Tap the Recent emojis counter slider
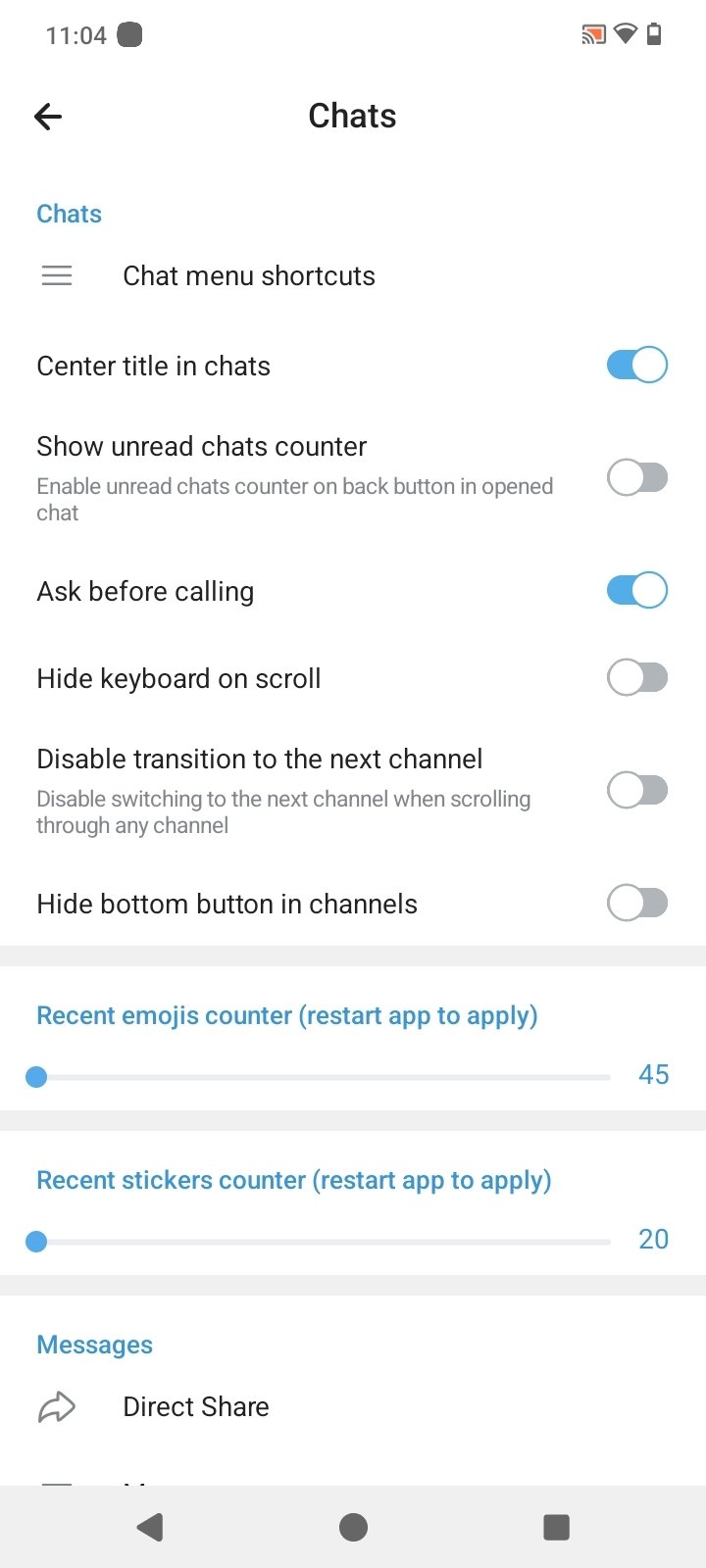 point(324,1077)
